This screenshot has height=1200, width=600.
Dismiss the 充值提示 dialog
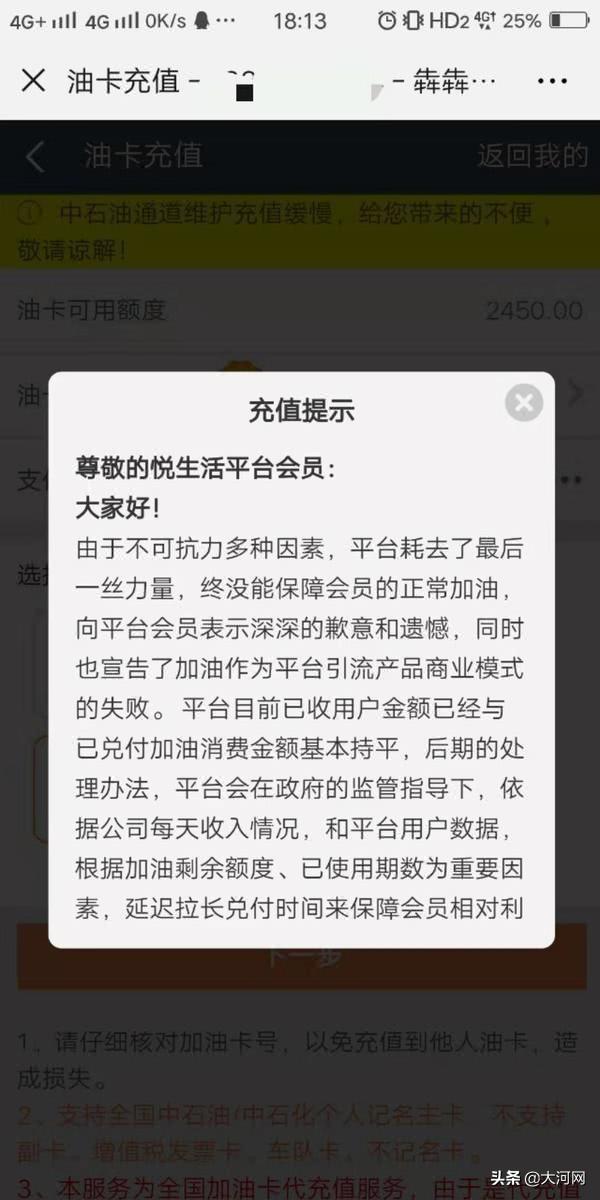click(x=523, y=403)
